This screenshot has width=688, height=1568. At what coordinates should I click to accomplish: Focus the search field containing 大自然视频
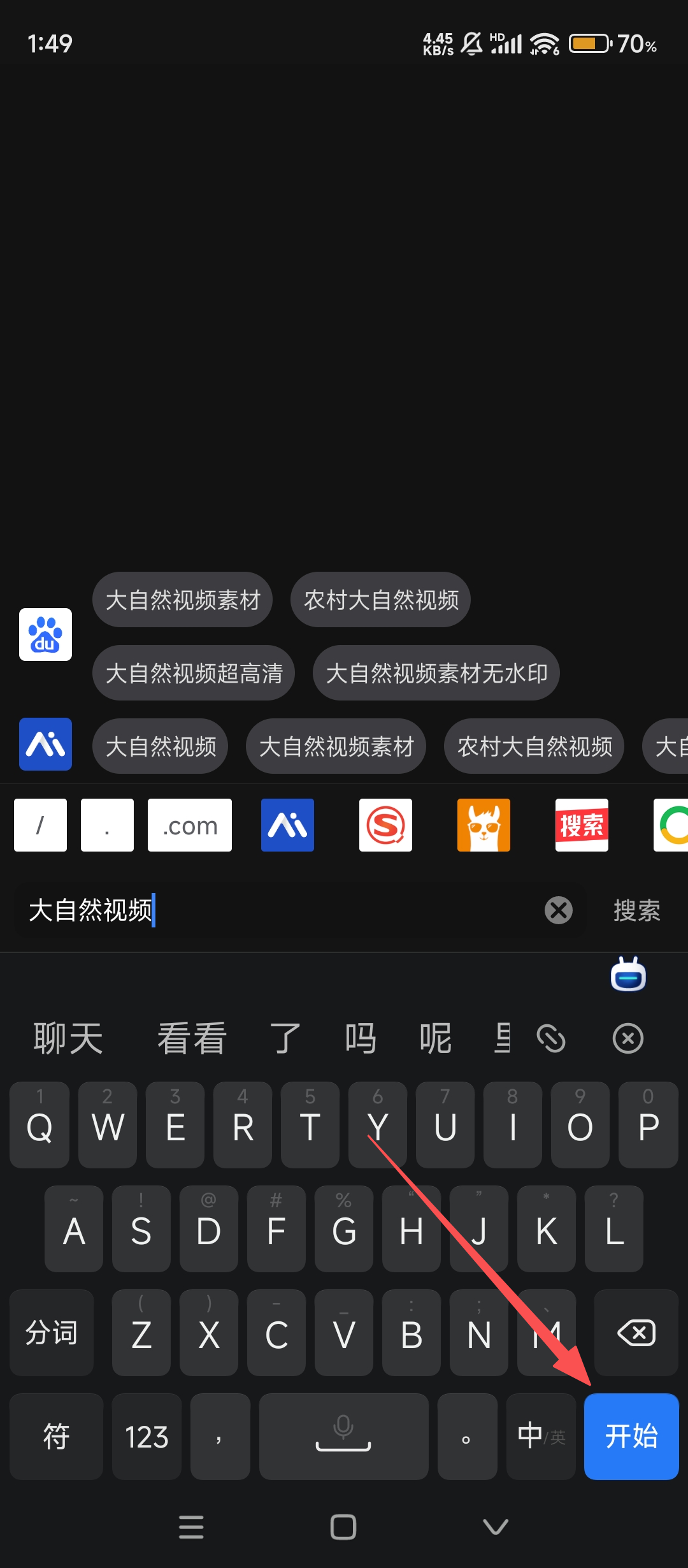point(280,910)
